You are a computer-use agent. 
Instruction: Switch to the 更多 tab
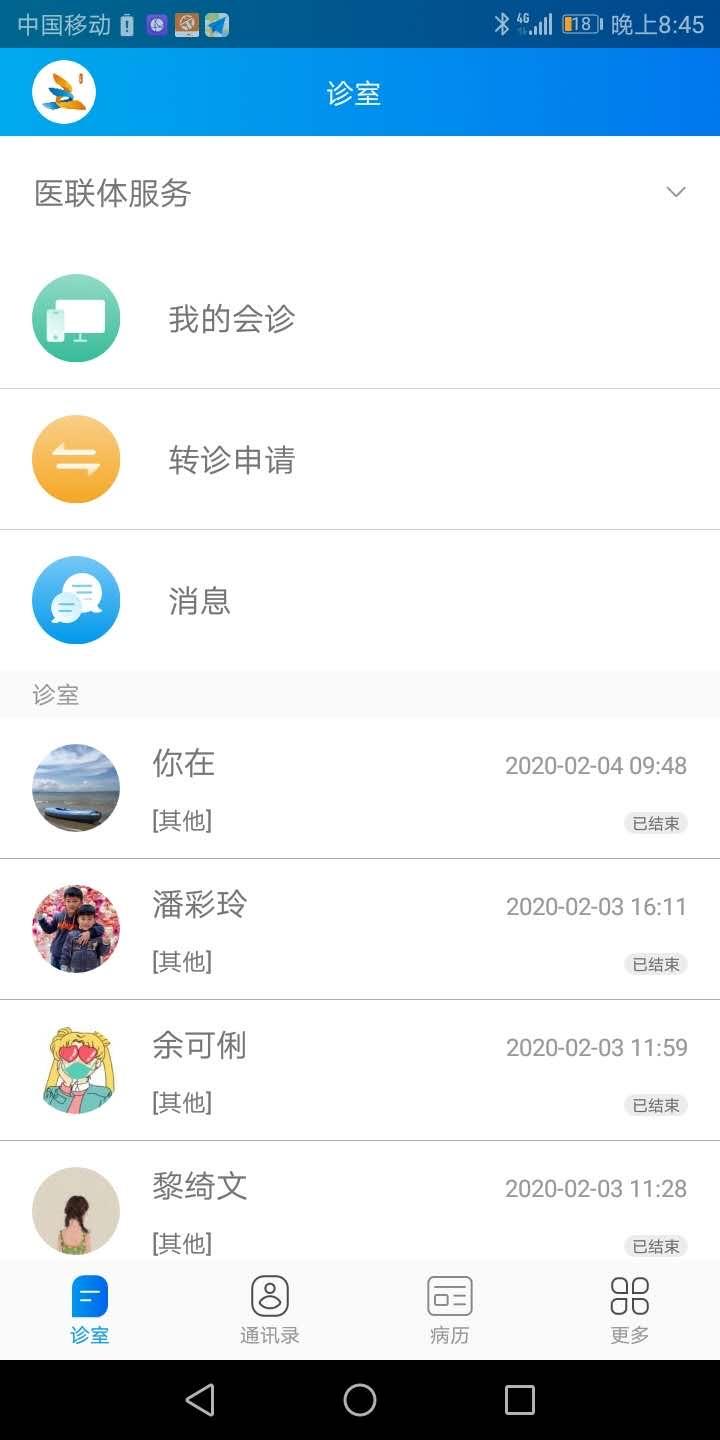[x=630, y=1310]
